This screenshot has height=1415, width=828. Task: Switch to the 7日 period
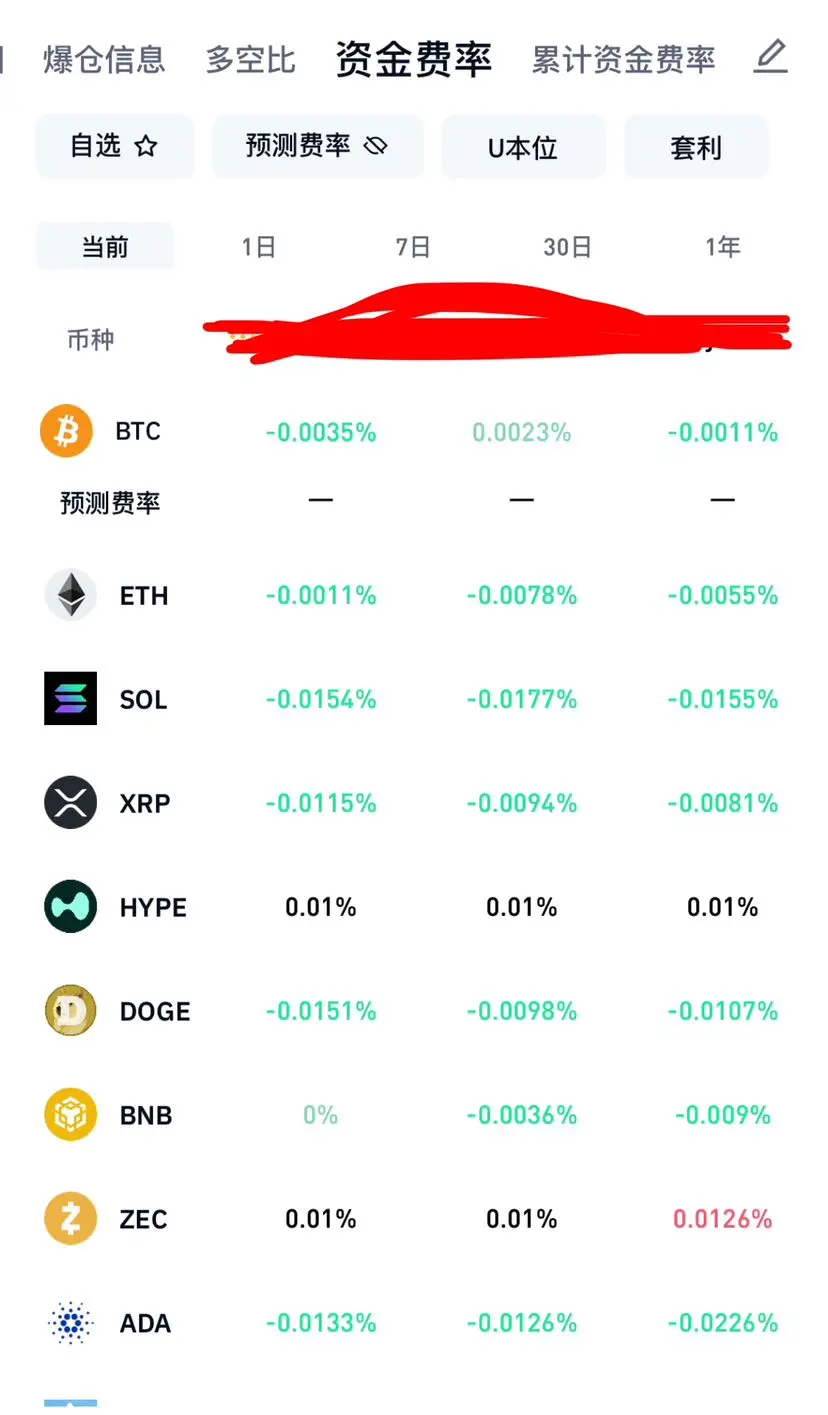tap(413, 247)
